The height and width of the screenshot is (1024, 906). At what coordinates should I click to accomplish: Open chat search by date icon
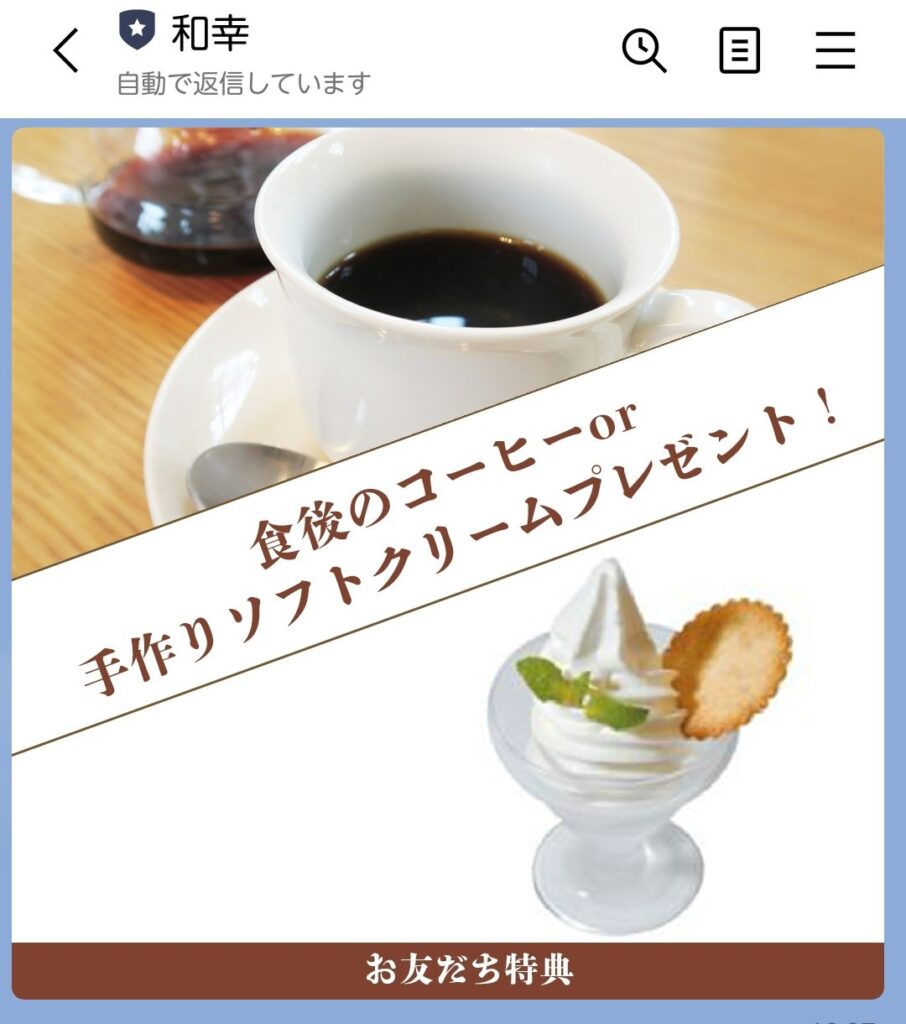644,50
